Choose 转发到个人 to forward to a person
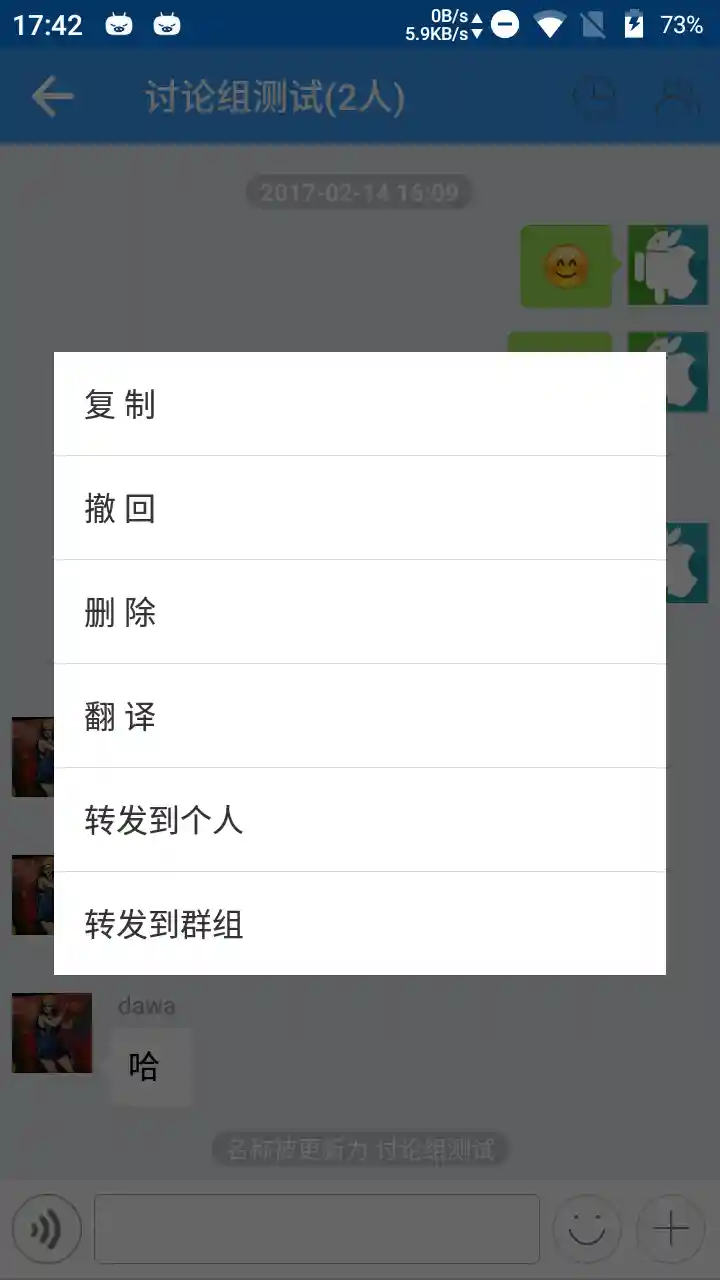The width and height of the screenshot is (720, 1280). 359,820
